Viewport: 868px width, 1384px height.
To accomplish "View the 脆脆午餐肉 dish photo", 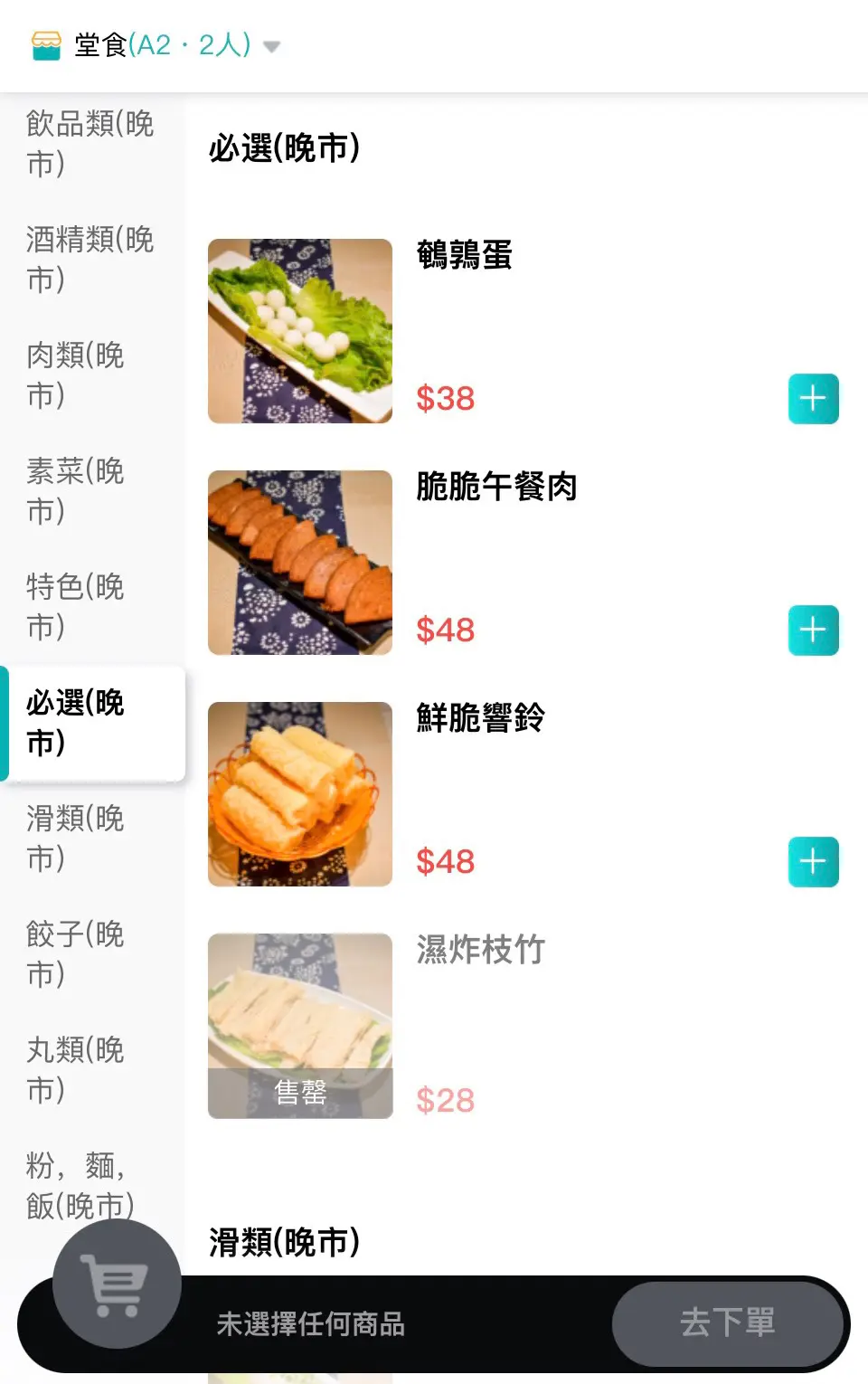I will [300, 563].
